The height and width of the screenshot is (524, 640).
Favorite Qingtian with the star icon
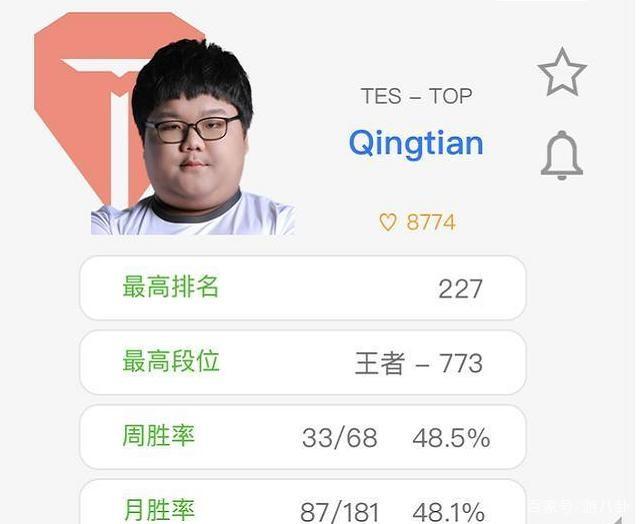[561, 72]
